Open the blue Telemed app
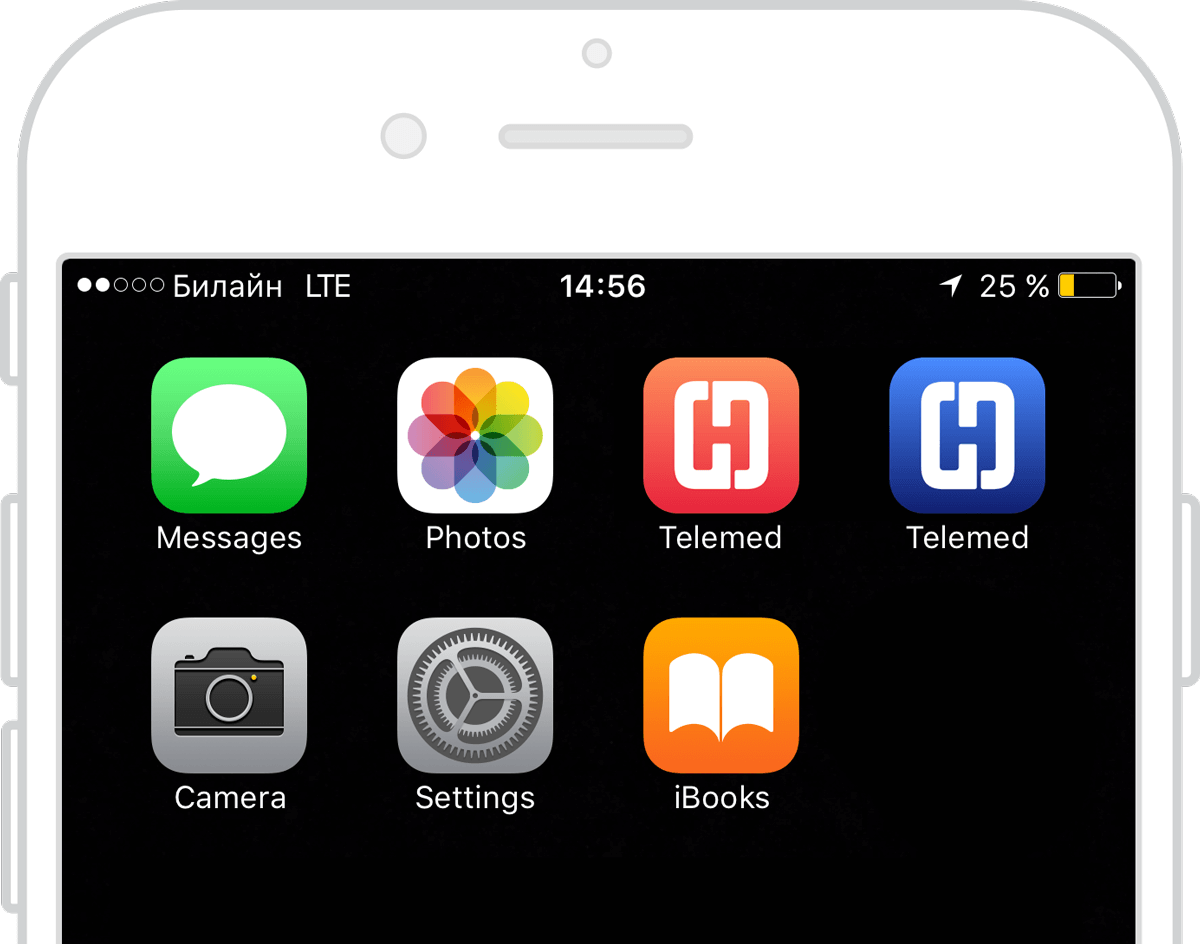 click(967, 436)
